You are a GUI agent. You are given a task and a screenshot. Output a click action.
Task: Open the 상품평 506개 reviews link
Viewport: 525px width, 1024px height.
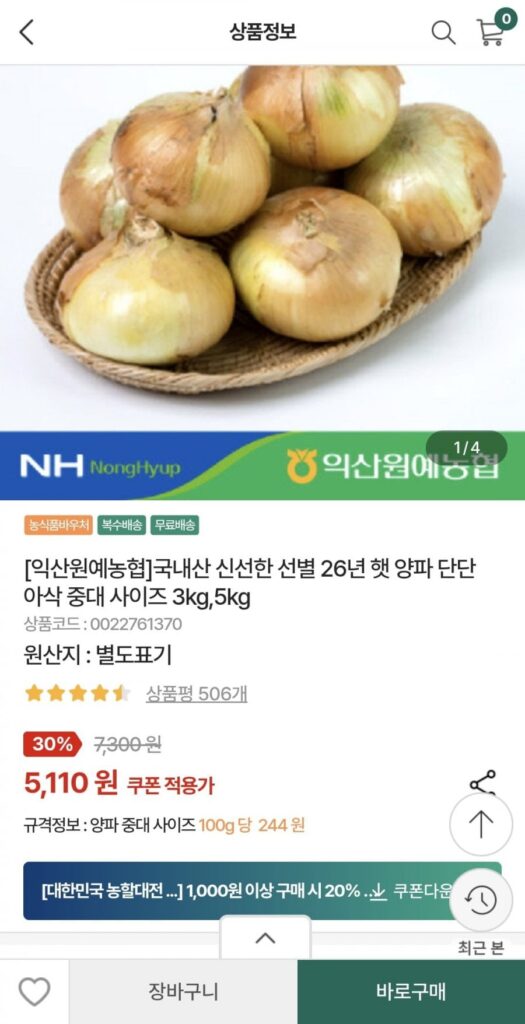(x=196, y=693)
